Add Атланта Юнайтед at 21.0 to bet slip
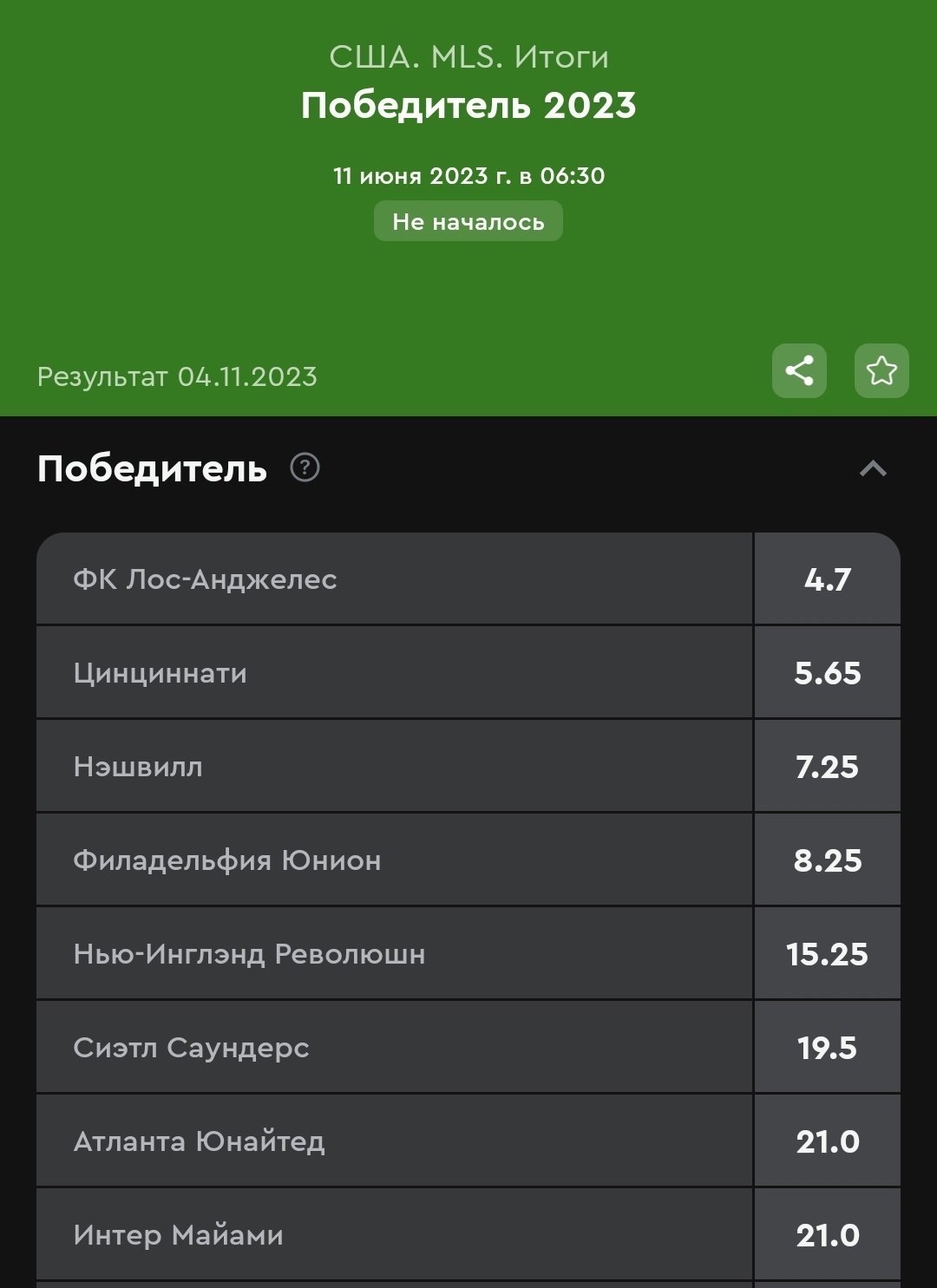The width and height of the screenshot is (937, 1288). point(827,1141)
